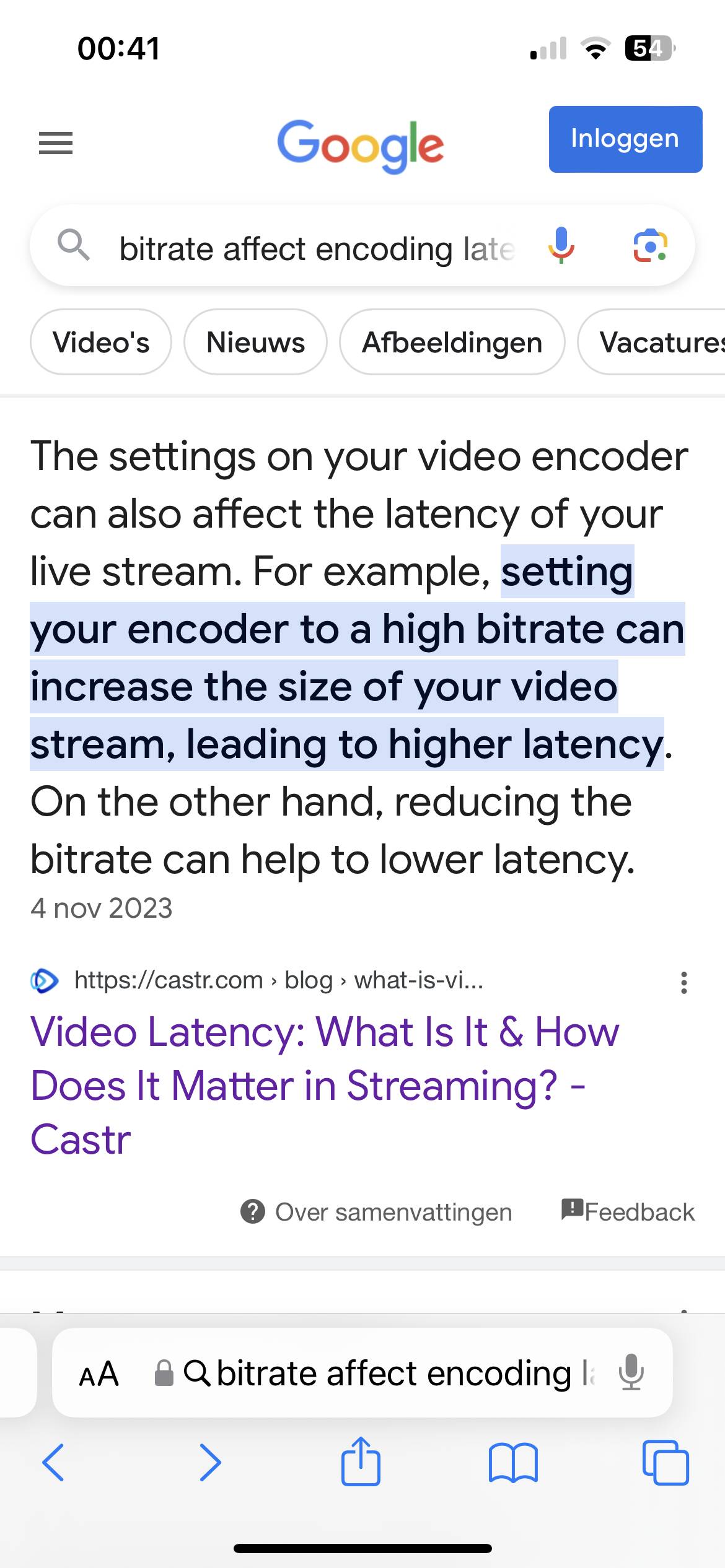Open the Google hamburger menu
Screen dimensions: 725x1568
coord(56,143)
